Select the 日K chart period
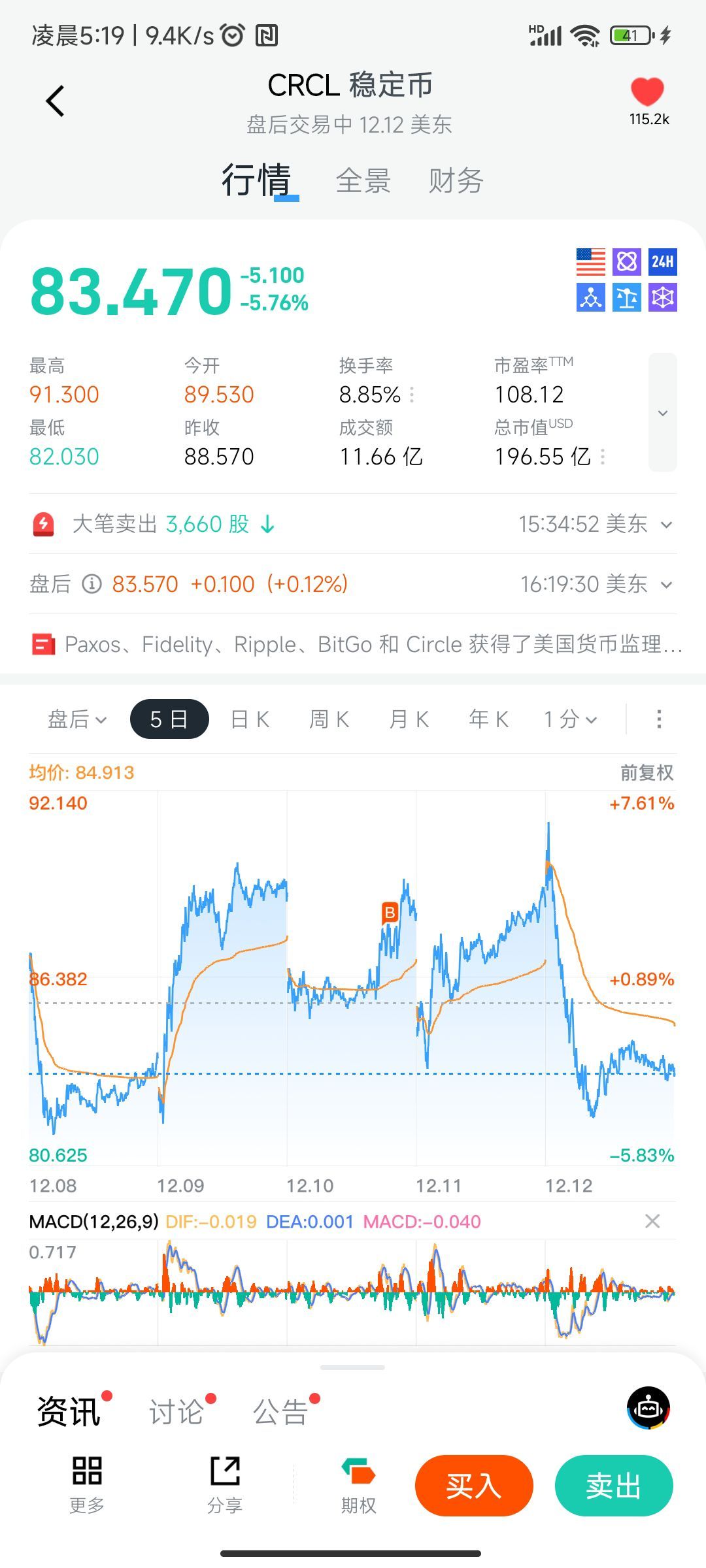Viewport: 706px width, 1568px height. (250, 719)
